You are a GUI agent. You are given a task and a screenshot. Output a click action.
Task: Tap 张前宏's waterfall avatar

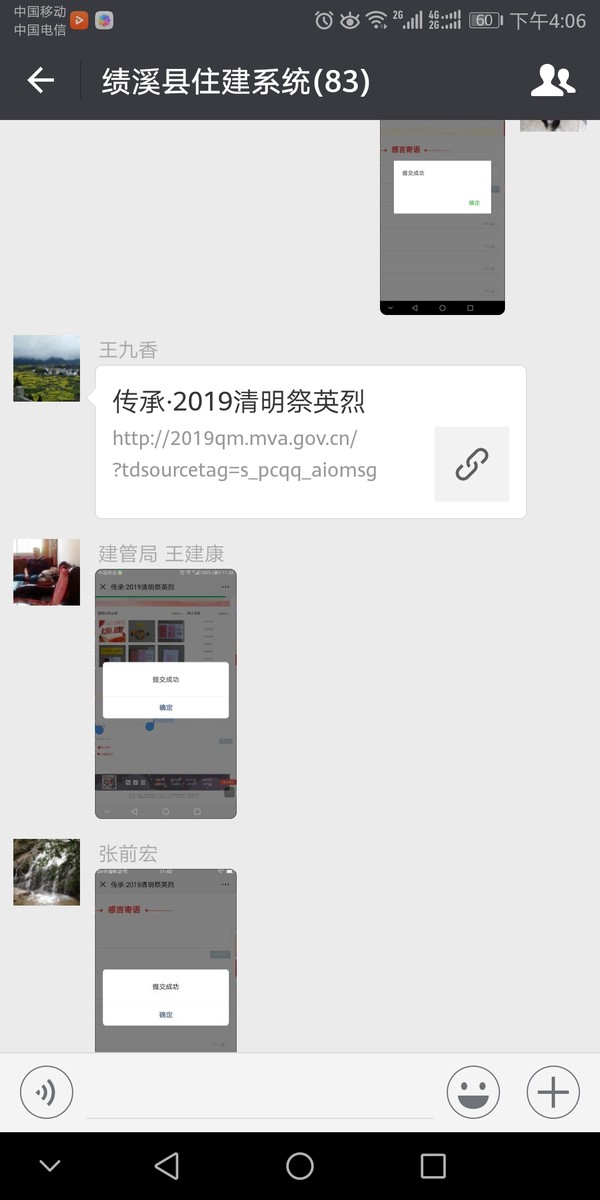pos(46,872)
